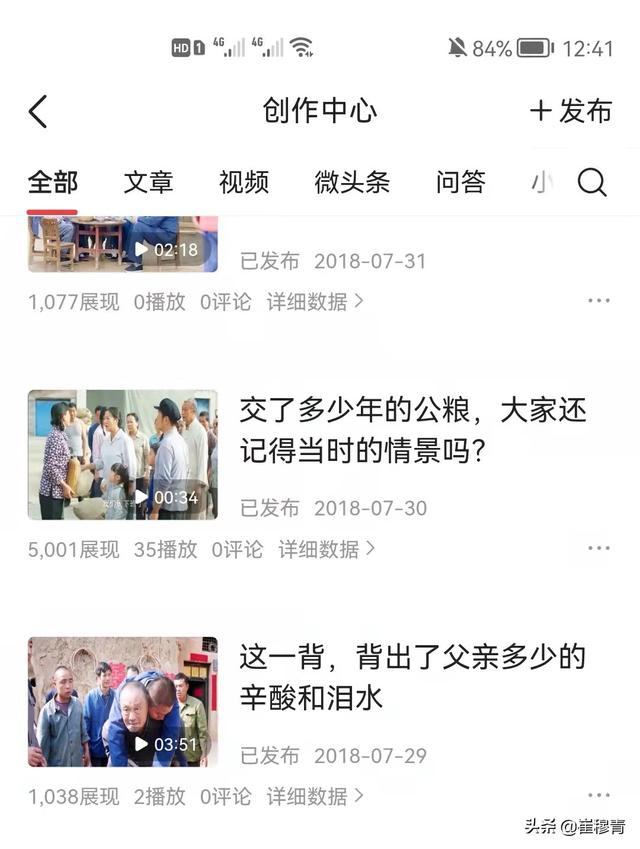Switch to the 全部 tab

[52, 182]
